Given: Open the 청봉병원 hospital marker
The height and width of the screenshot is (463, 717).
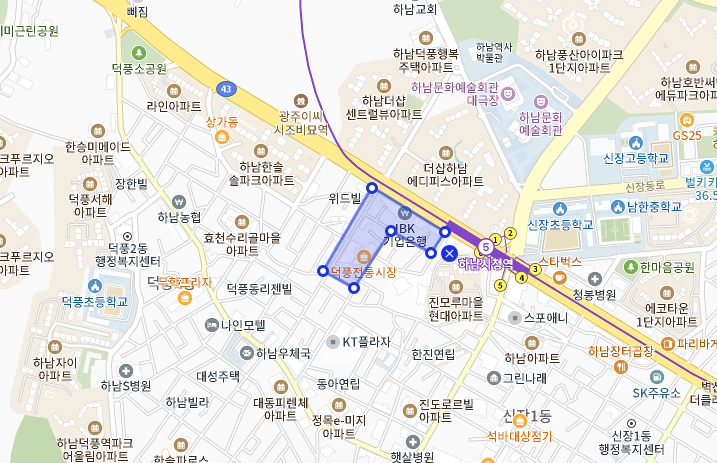Looking at the screenshot, I should click(x=595, y=279).
